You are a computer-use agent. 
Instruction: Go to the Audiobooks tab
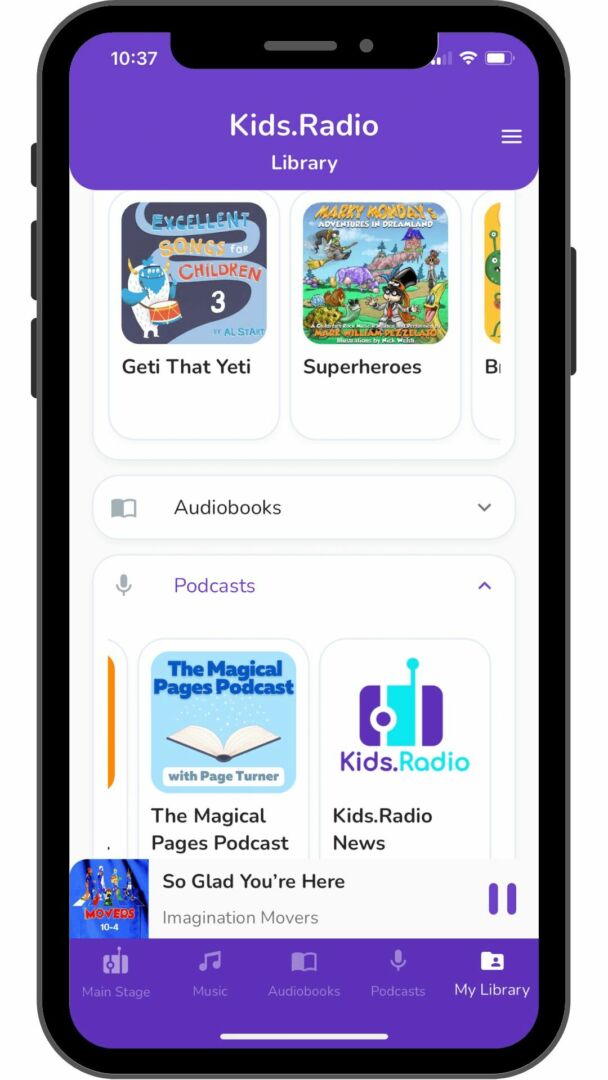coord(304,974)
